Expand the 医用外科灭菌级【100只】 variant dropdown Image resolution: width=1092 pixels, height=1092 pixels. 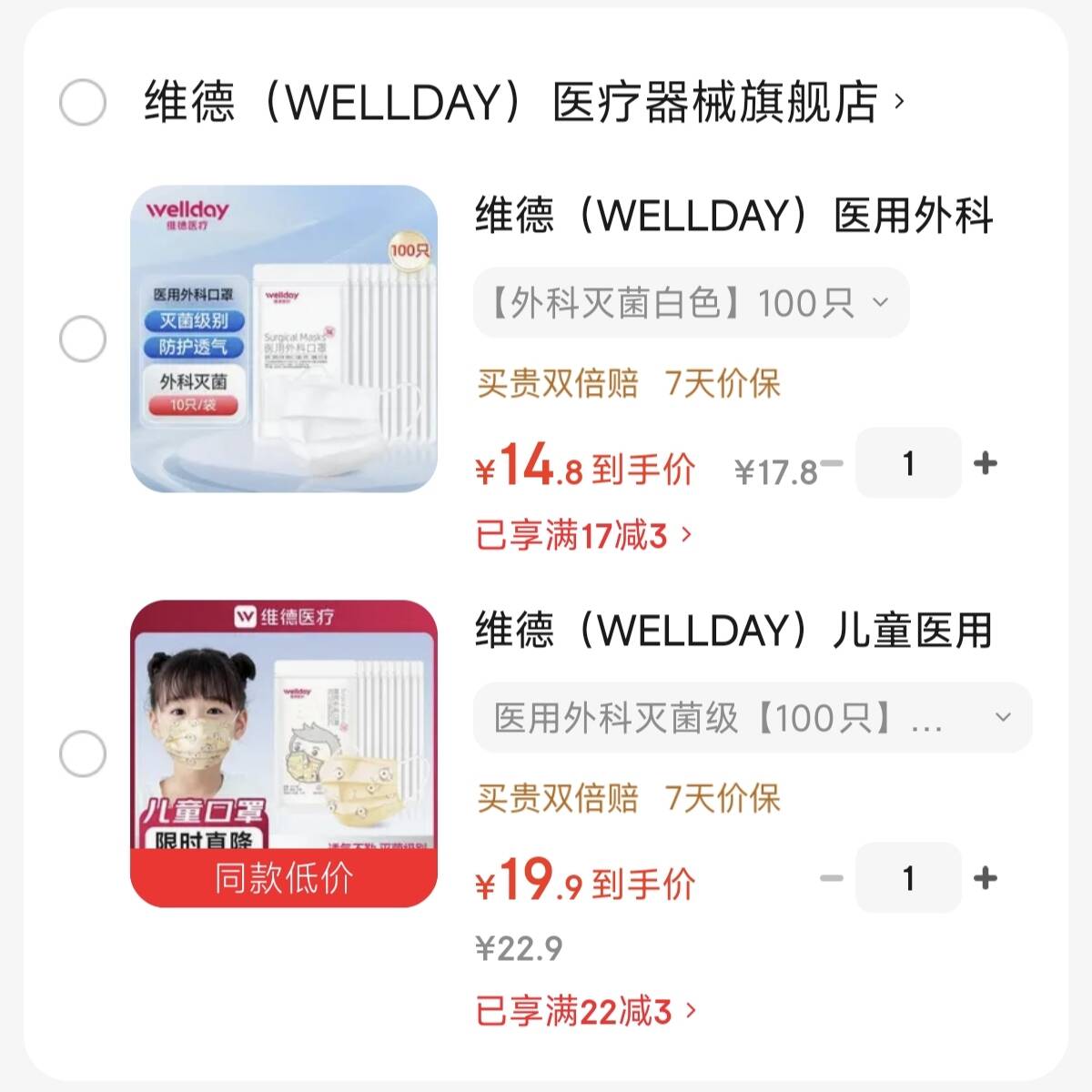pos(753,718)
